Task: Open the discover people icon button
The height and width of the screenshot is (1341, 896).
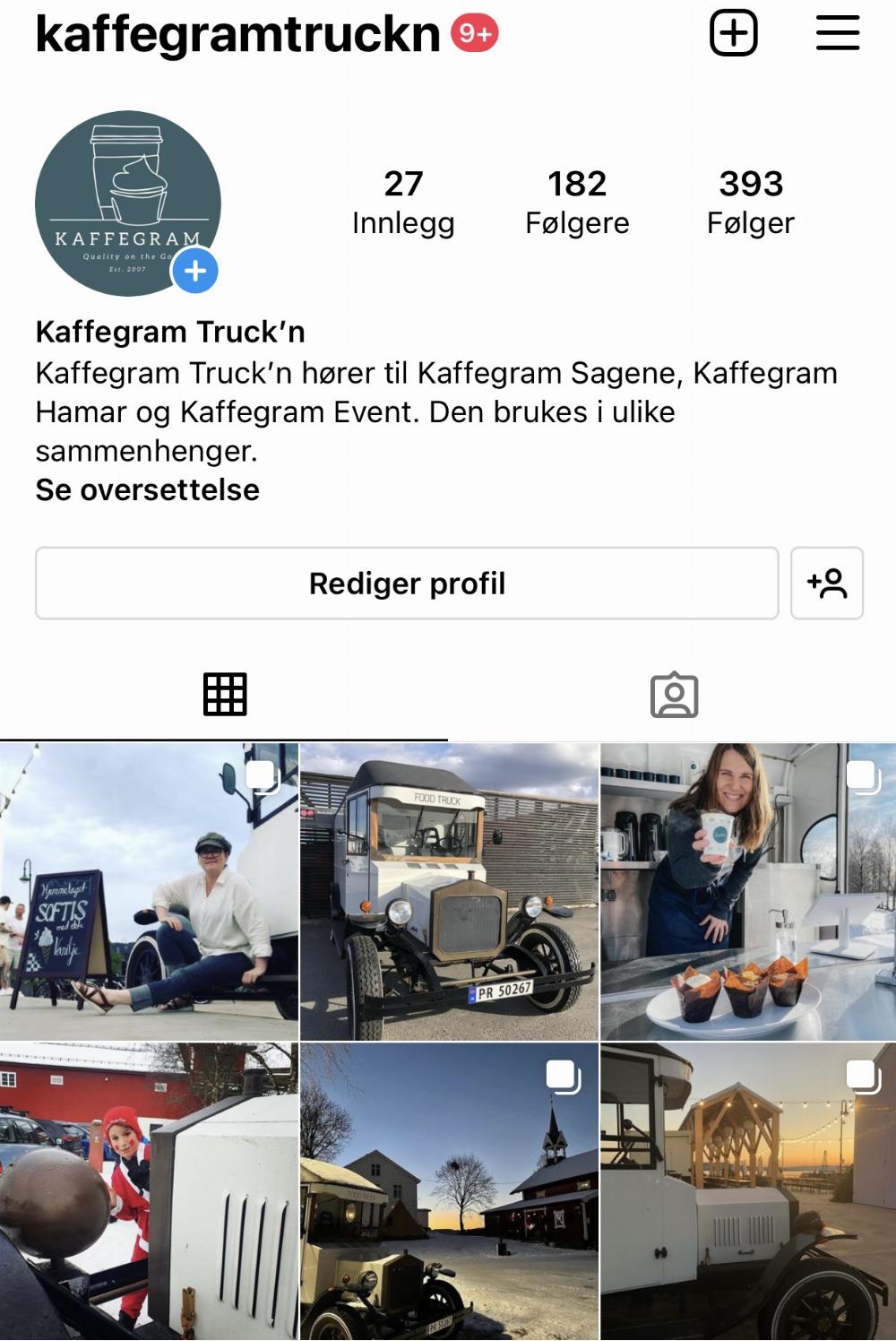Action: point(826,584)
